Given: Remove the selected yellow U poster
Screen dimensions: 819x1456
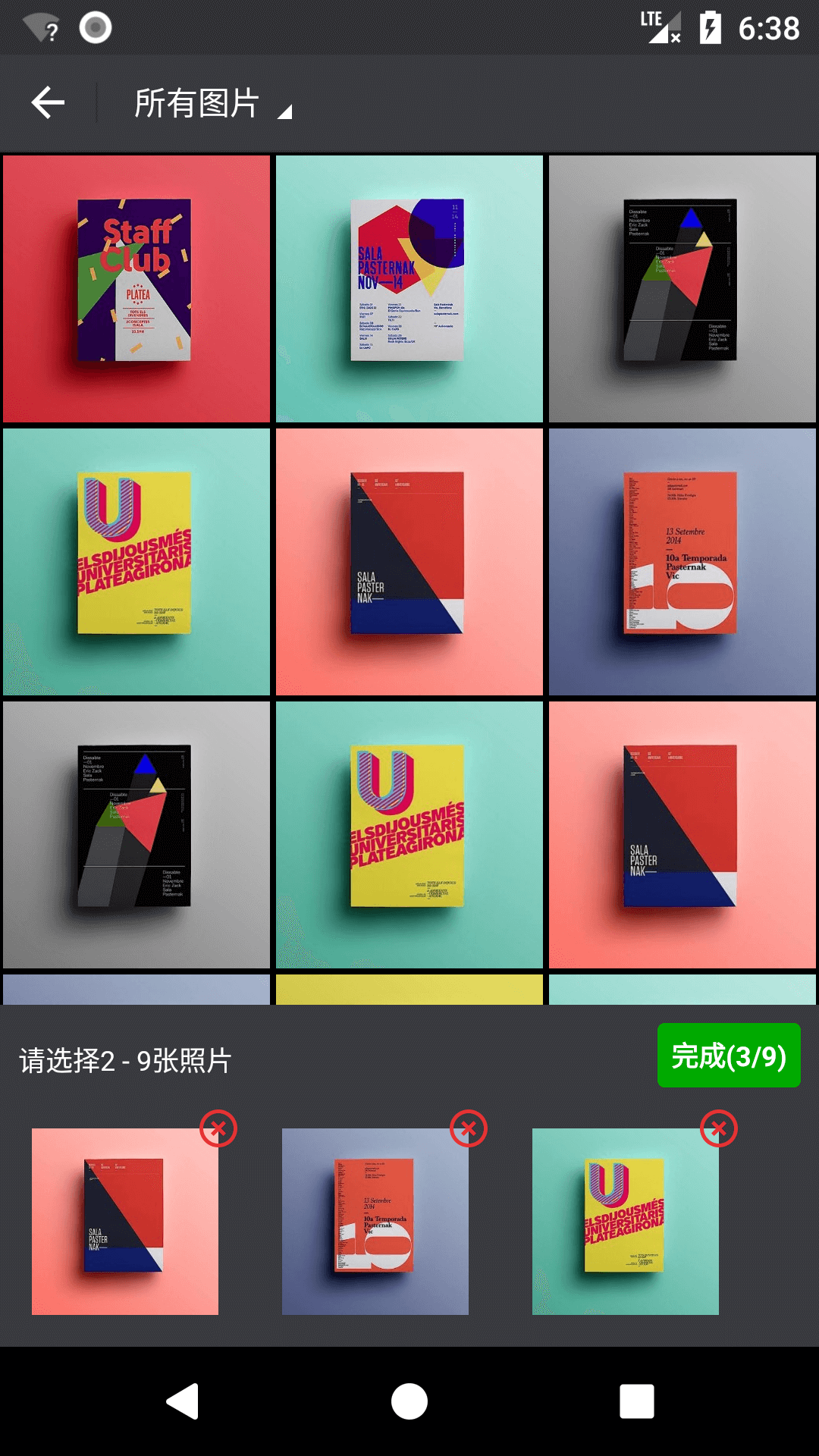Looking at the screenshot, I should pyautogui.click(x=719, y=1129).
